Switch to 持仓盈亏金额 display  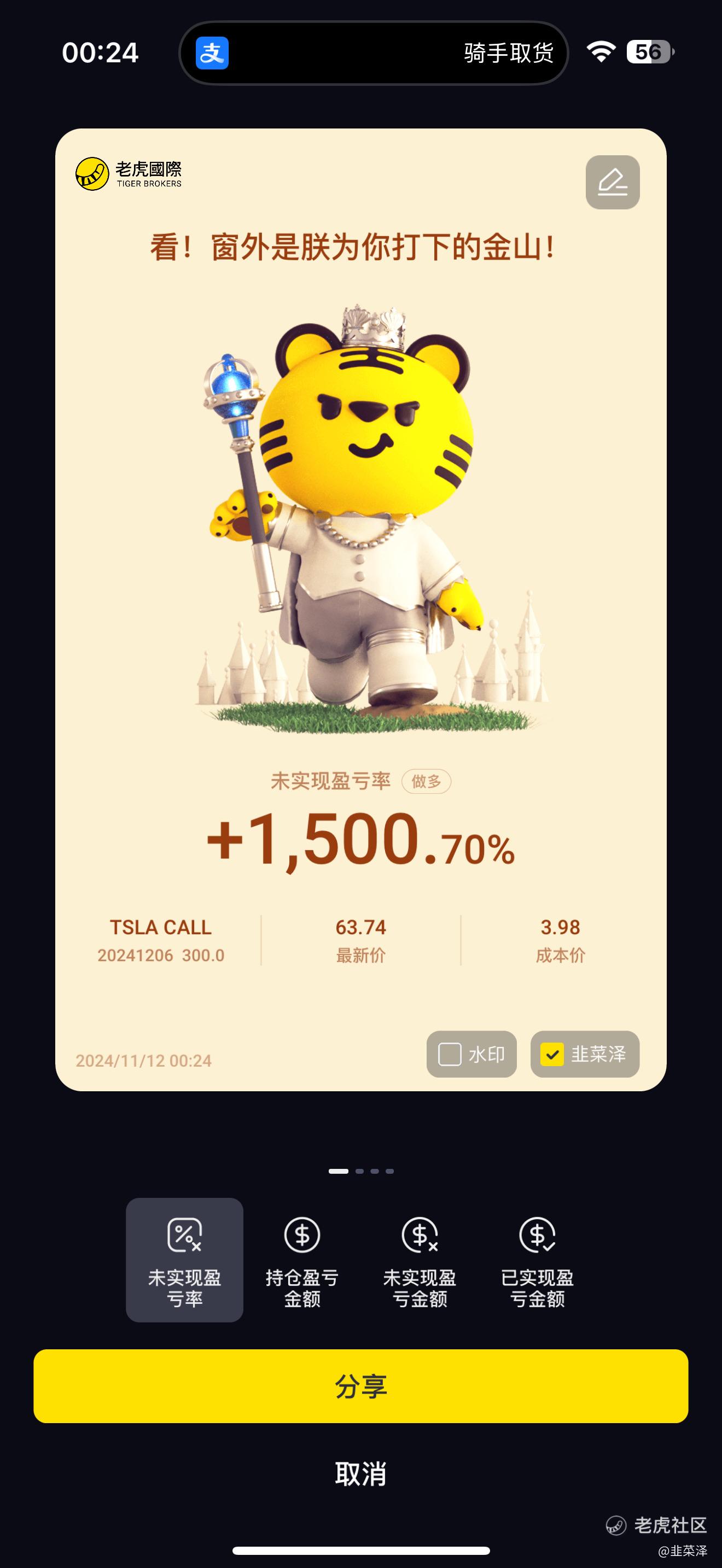coord(302,1260)
